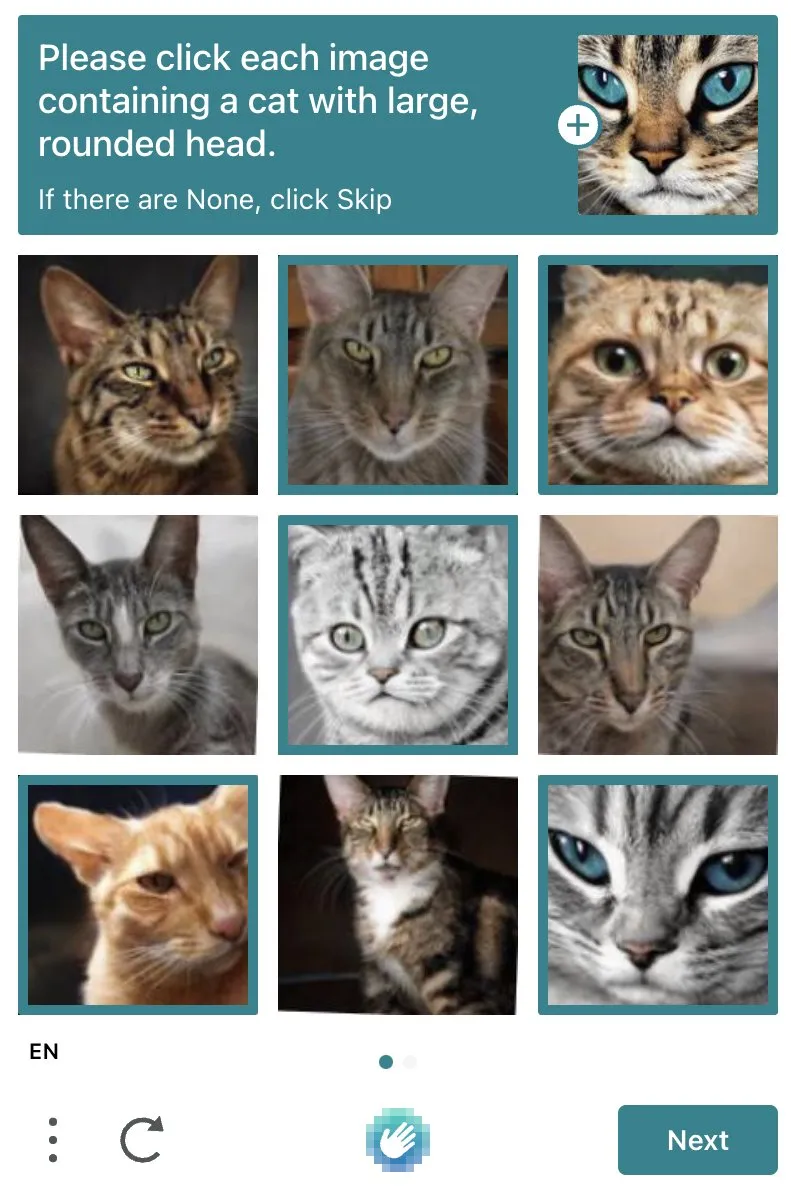Viewport: 794px width, 1186px height.
Task: Deselect the orange cat tile
Action: [138, 895]
